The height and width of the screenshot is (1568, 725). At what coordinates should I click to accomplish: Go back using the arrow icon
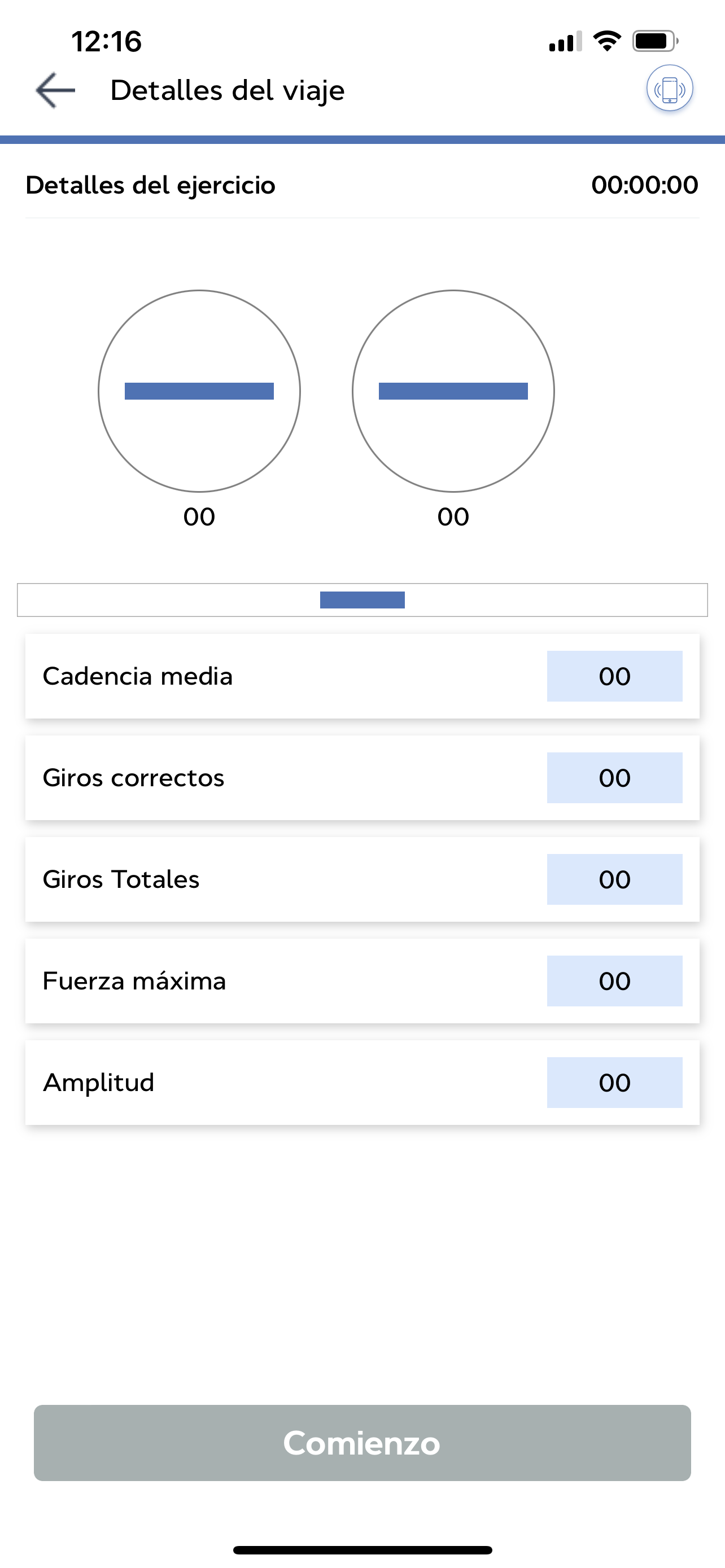[55, 90]
